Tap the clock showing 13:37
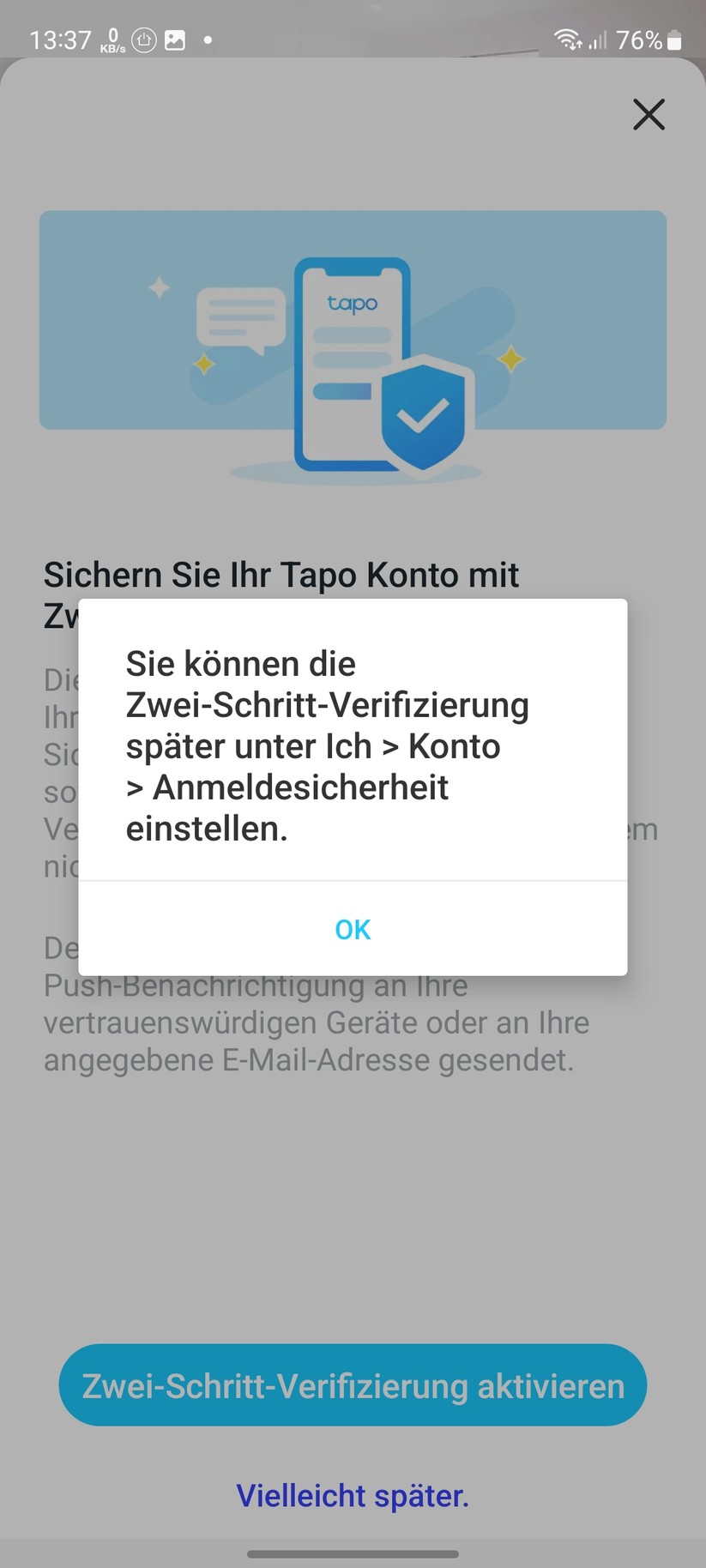 (x=62, y=39)
